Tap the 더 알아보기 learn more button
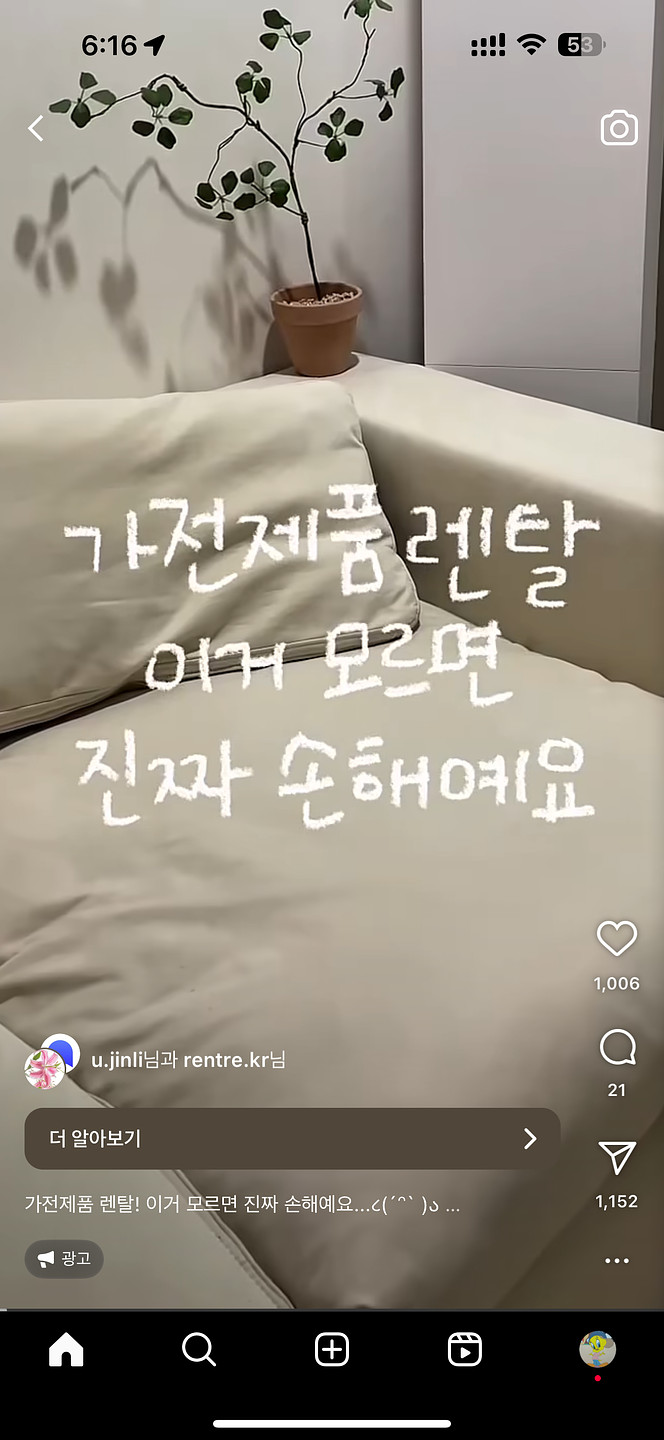The height and width of the screenshot is (1440, 664). pyautogui.click(x=292, y=1139)
